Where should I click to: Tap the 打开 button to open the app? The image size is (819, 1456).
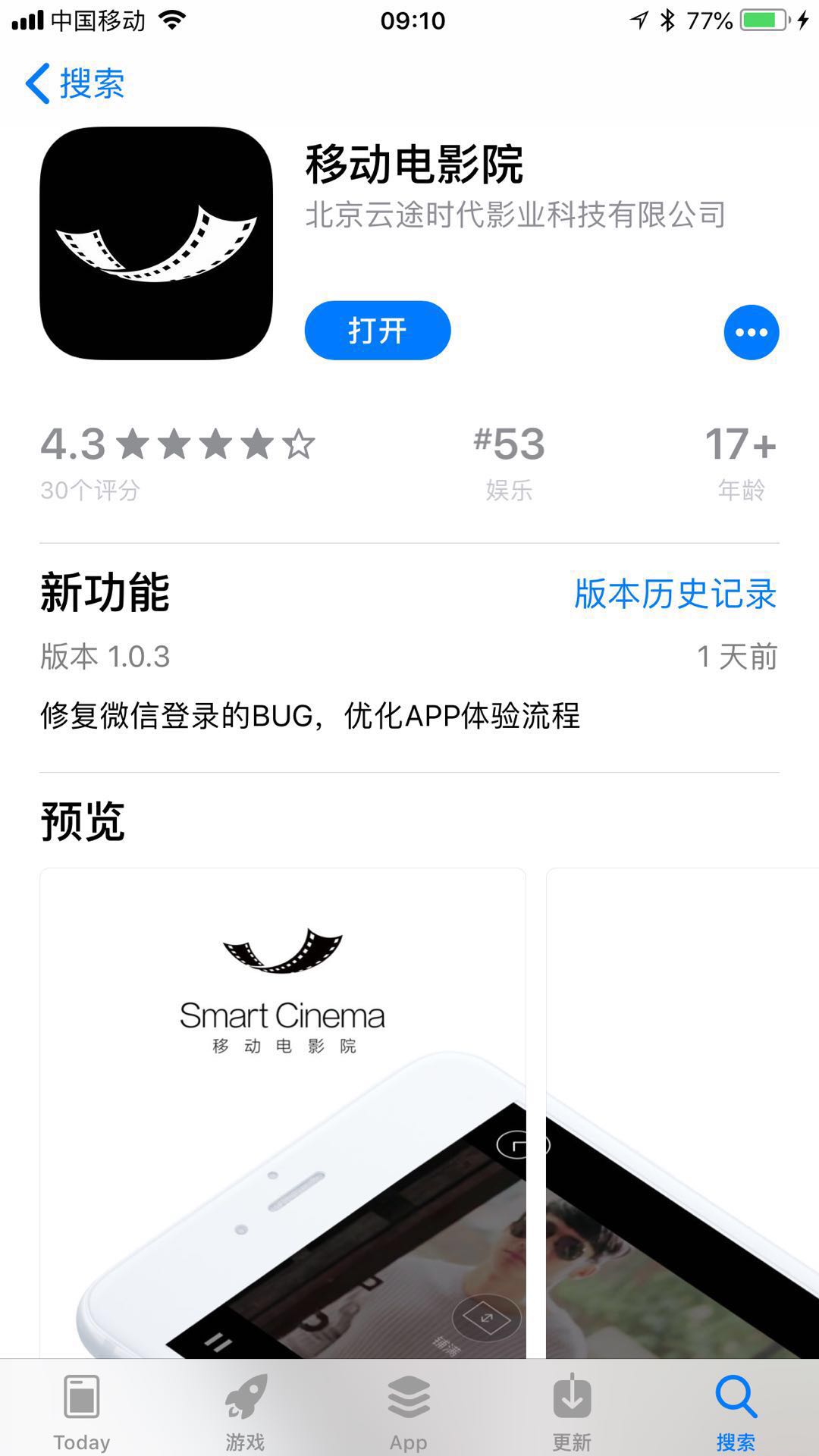(x=377, y=331)
